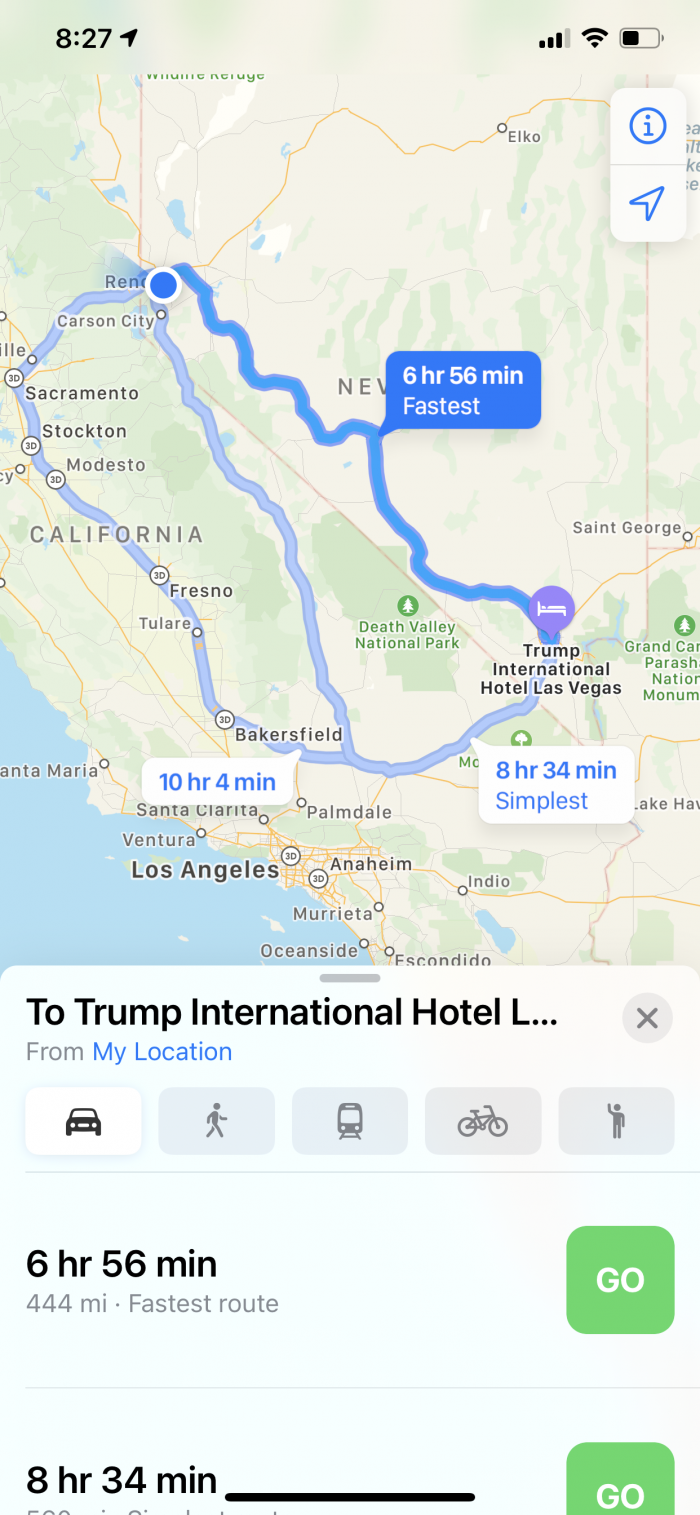Close the directions panel
The width and height of the screenshot is (700, 1515).
pyautogui.click(x=647, y=1018)
